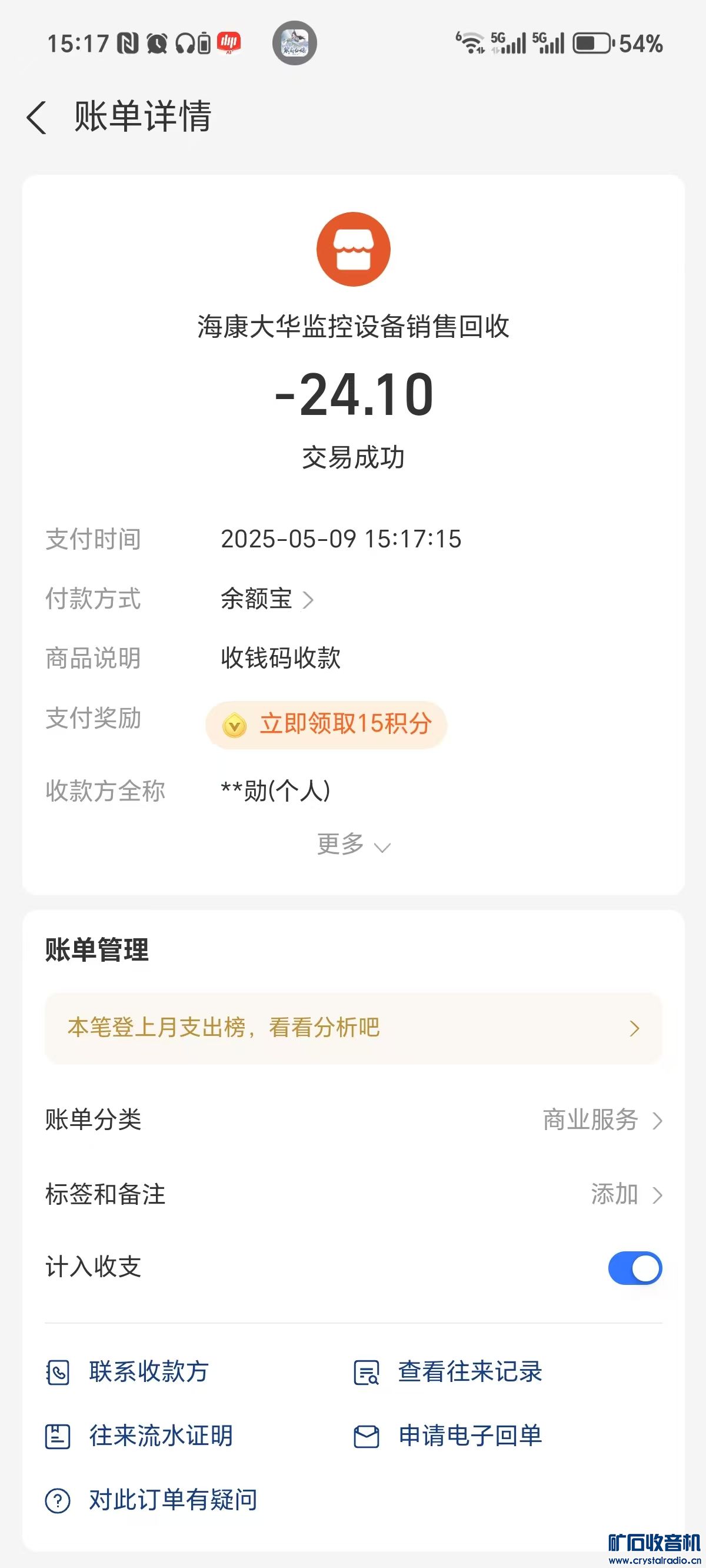The height and width of the screenshot is (1568, 706).
Task: Toggle the 计入收支 switch off
Action: [x=635, y=1268]
